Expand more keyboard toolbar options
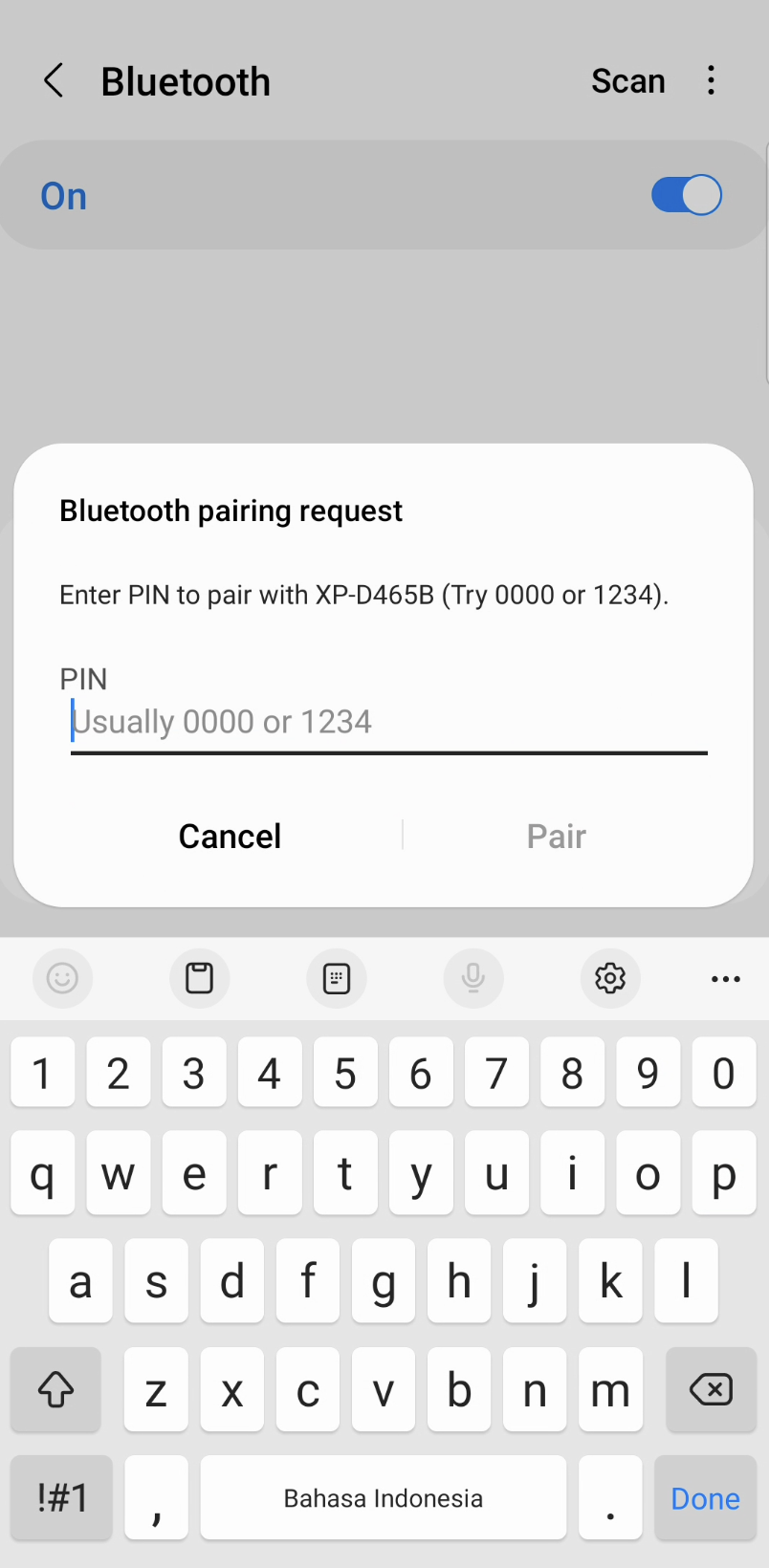Image resolution: width=769 pixels, height=1568 pixels. pos(725,978)
